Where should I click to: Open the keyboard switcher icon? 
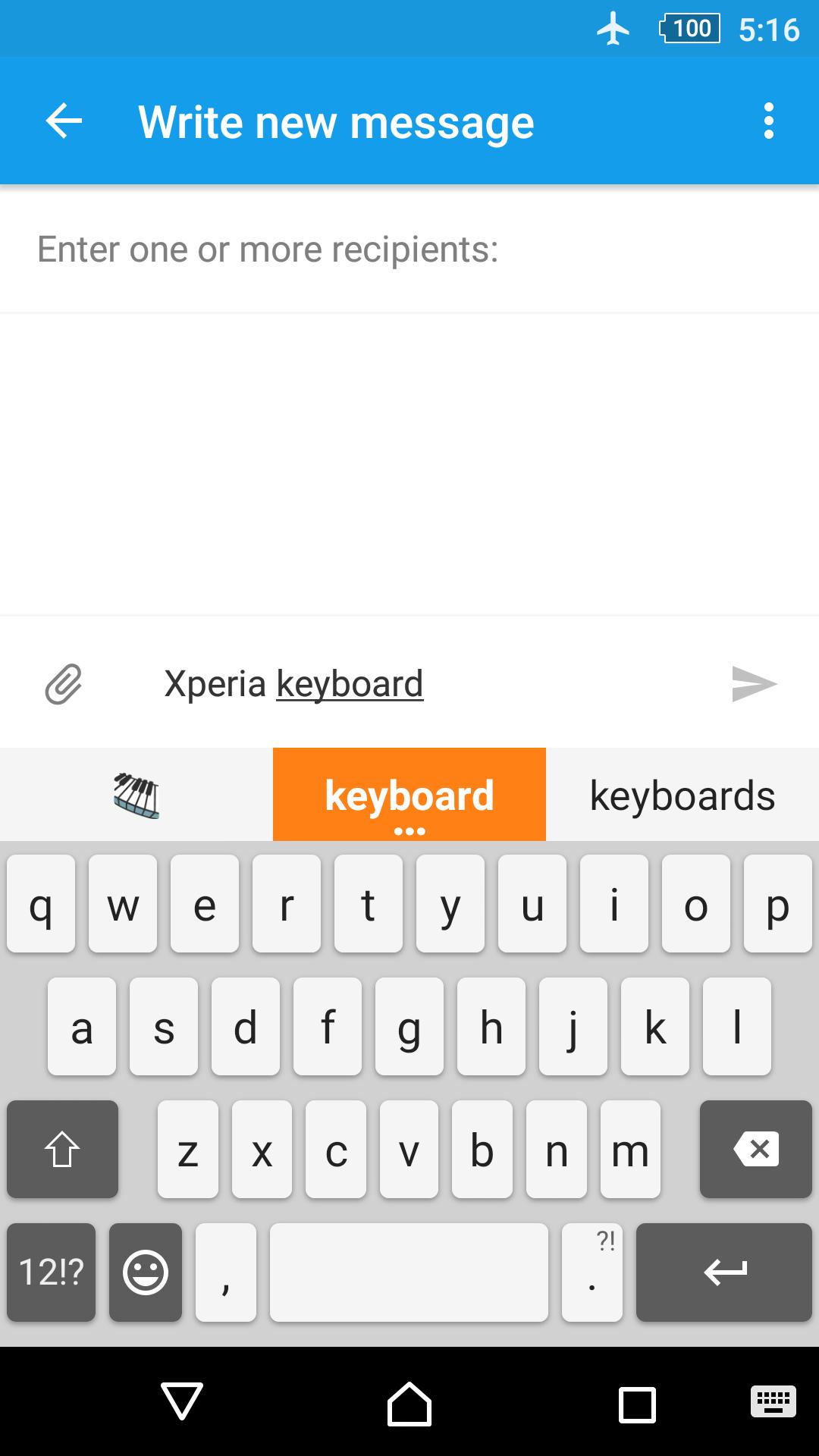[x=773, y=1401]
